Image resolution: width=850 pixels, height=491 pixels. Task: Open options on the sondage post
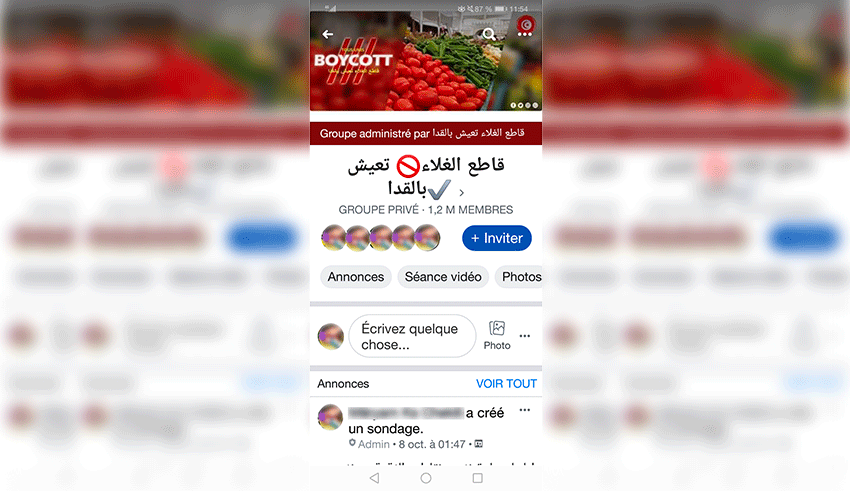525,411
